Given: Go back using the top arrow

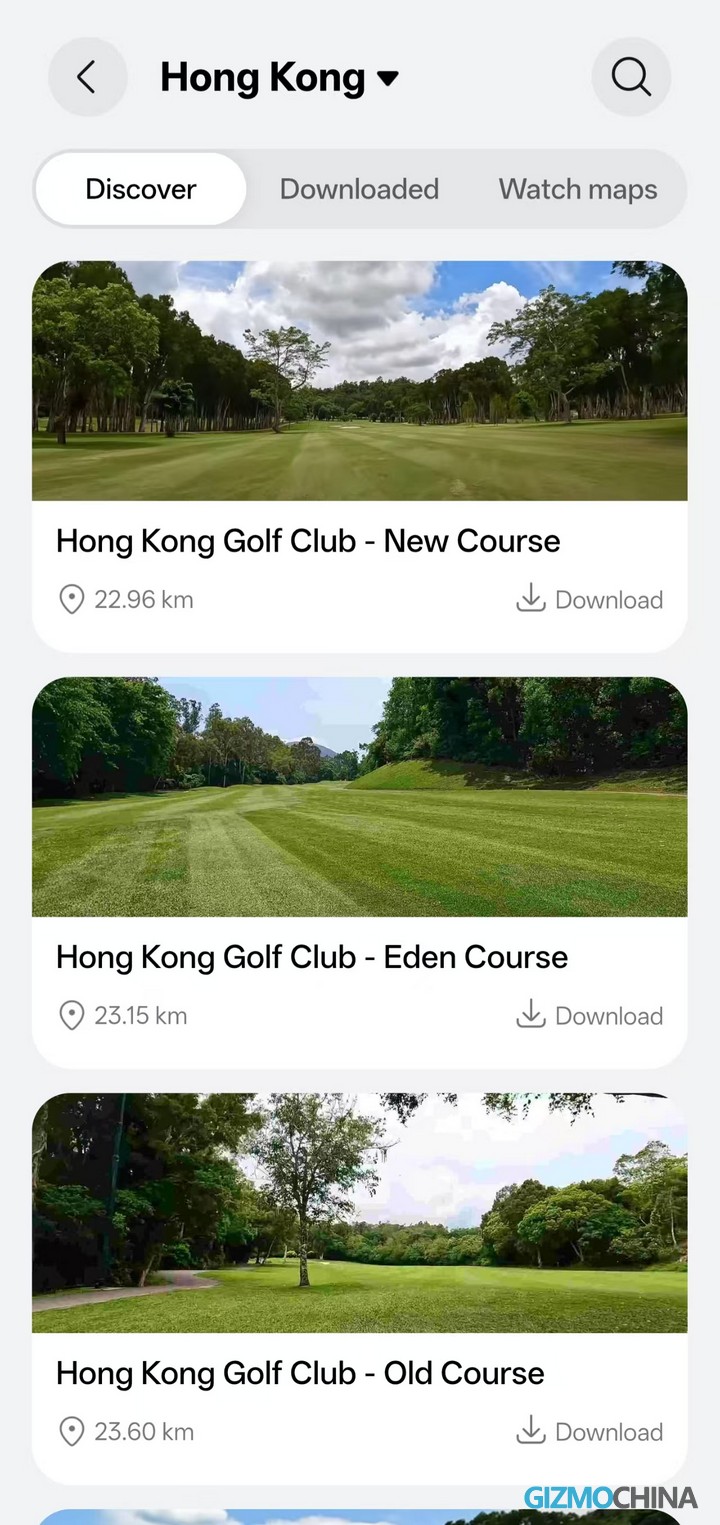Looking at the screenshot, I should pyautogui.click(x=87, y=77).
